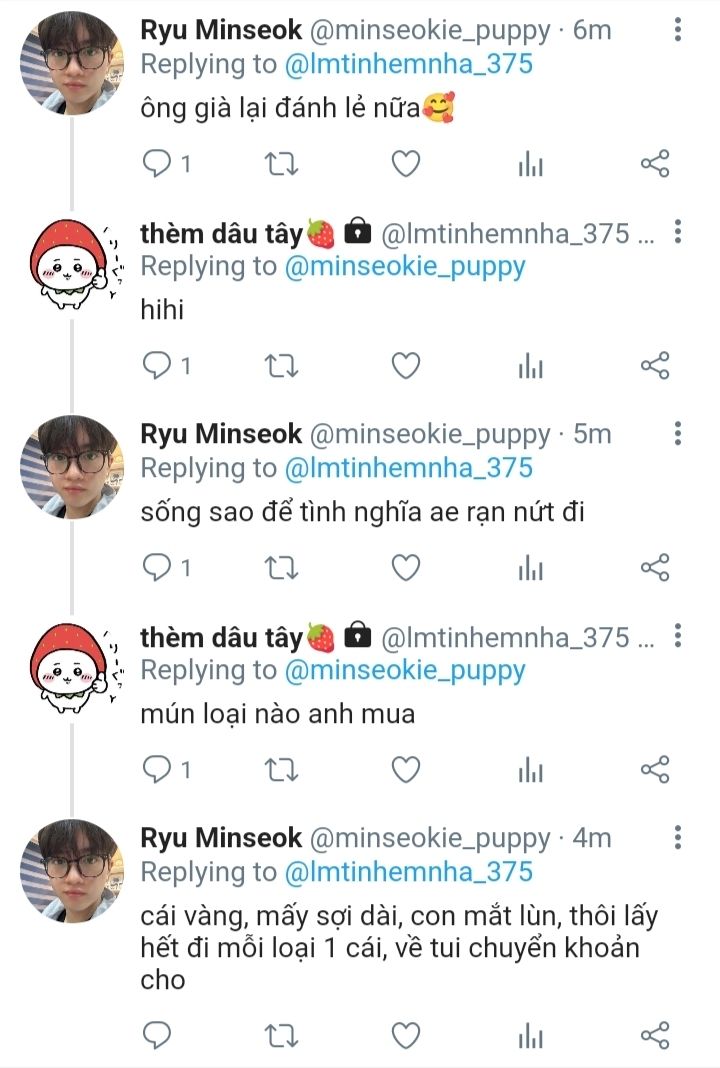Retweet the "hihi" reply
720x1068 pixels.
pyautogui.click(x=281, y=366)
